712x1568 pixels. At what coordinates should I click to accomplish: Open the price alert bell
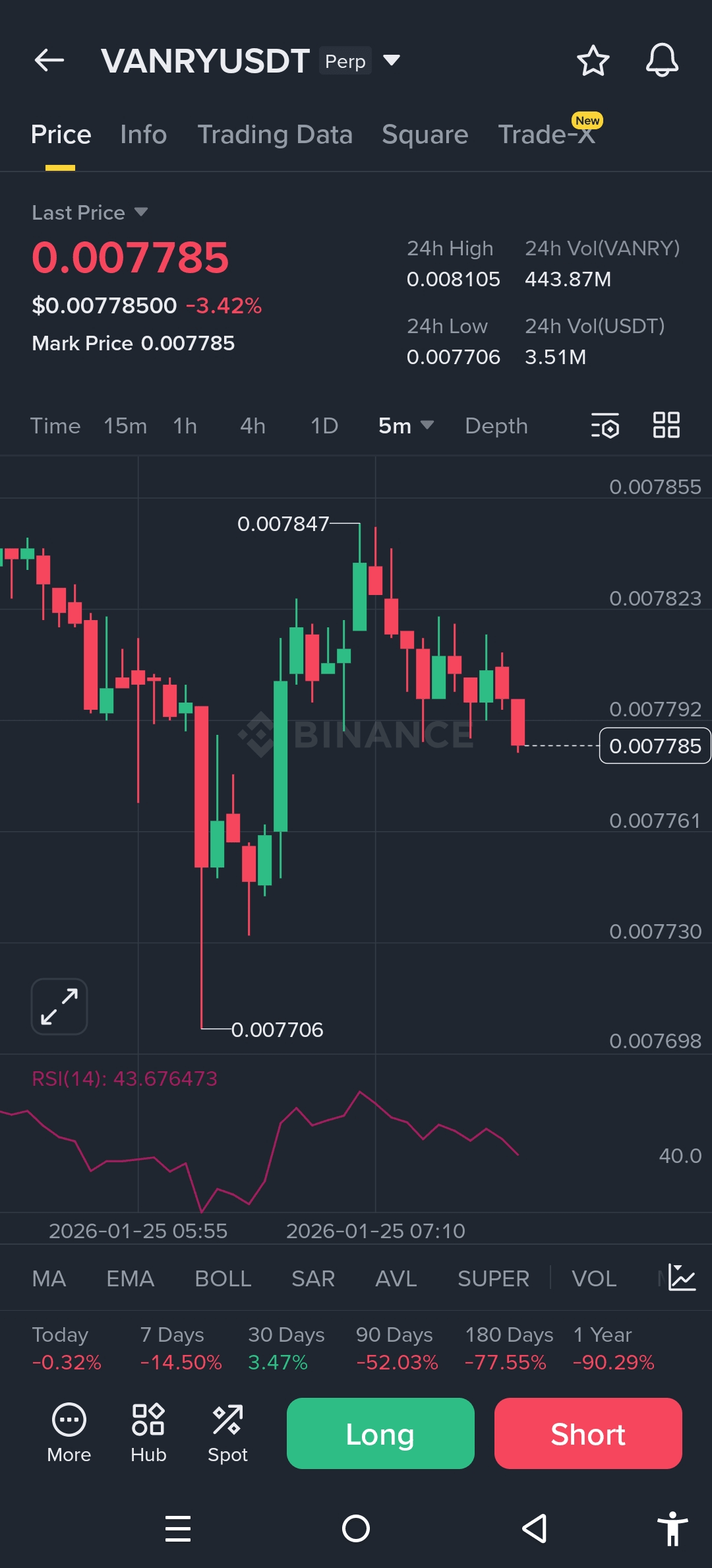click(x=662, y=61)
